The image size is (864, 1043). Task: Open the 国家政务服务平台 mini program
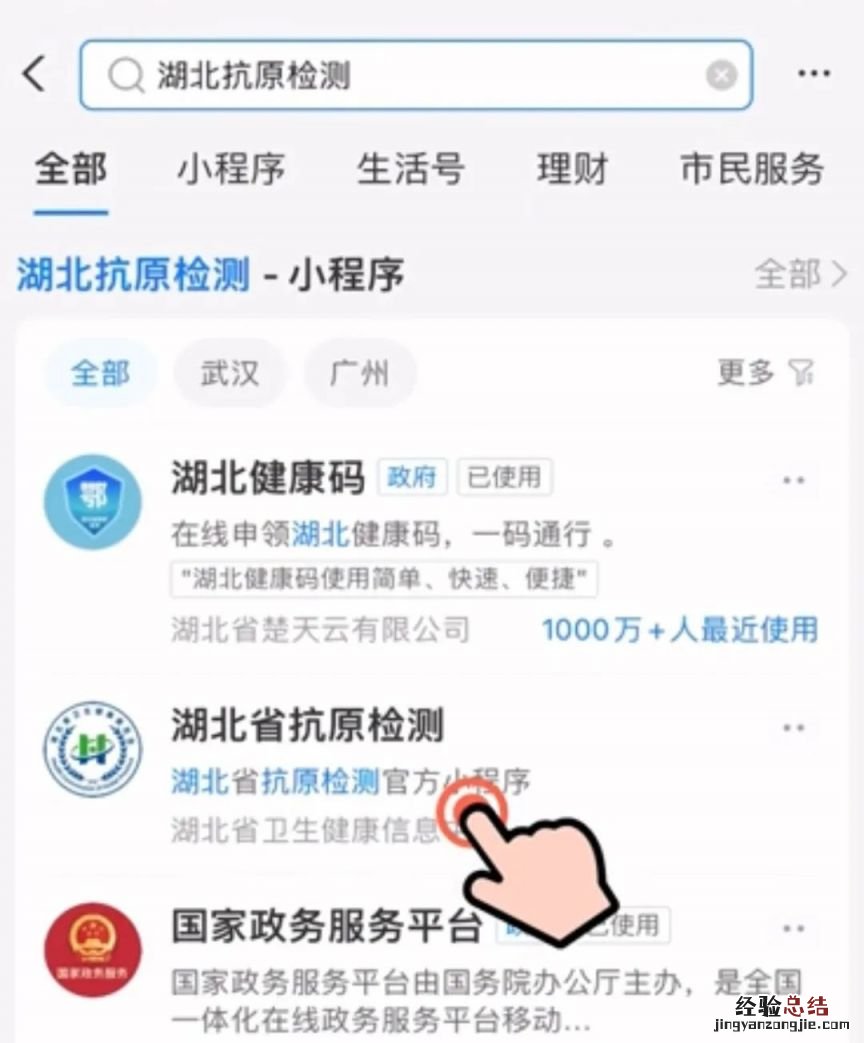click(x=327, y=926)
